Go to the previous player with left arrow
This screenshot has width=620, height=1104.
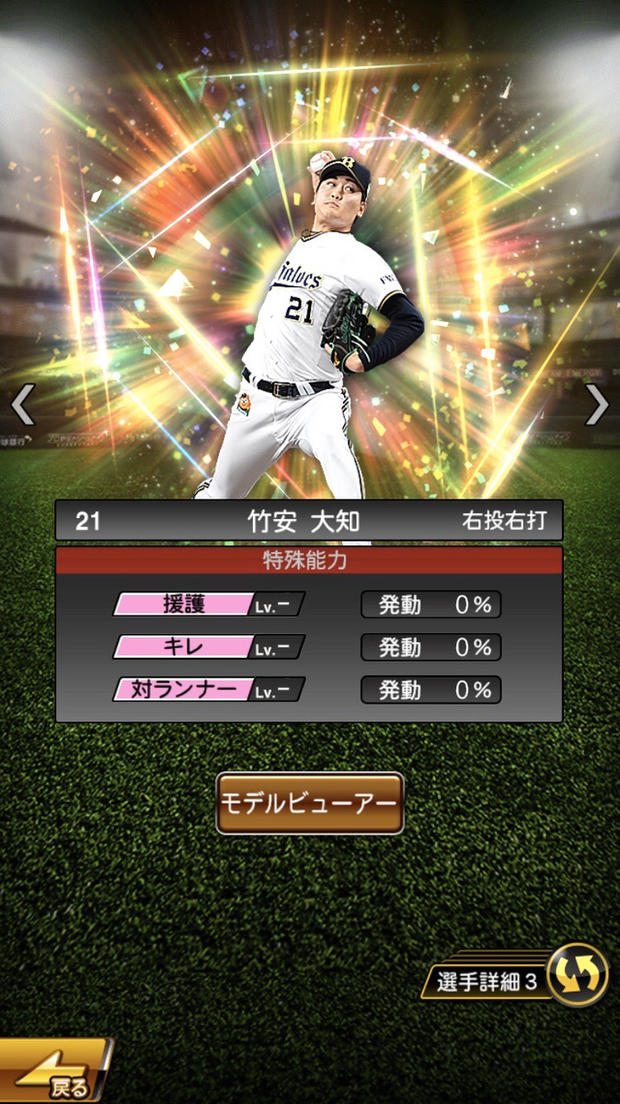click(x=22, y=405)
